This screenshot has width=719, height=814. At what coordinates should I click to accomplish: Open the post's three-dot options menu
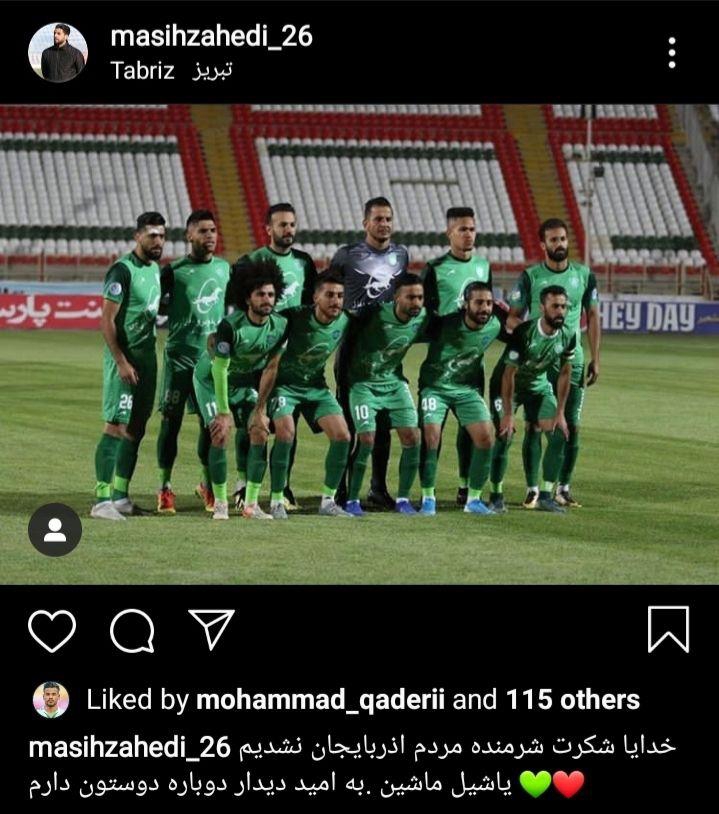(672, 52)
